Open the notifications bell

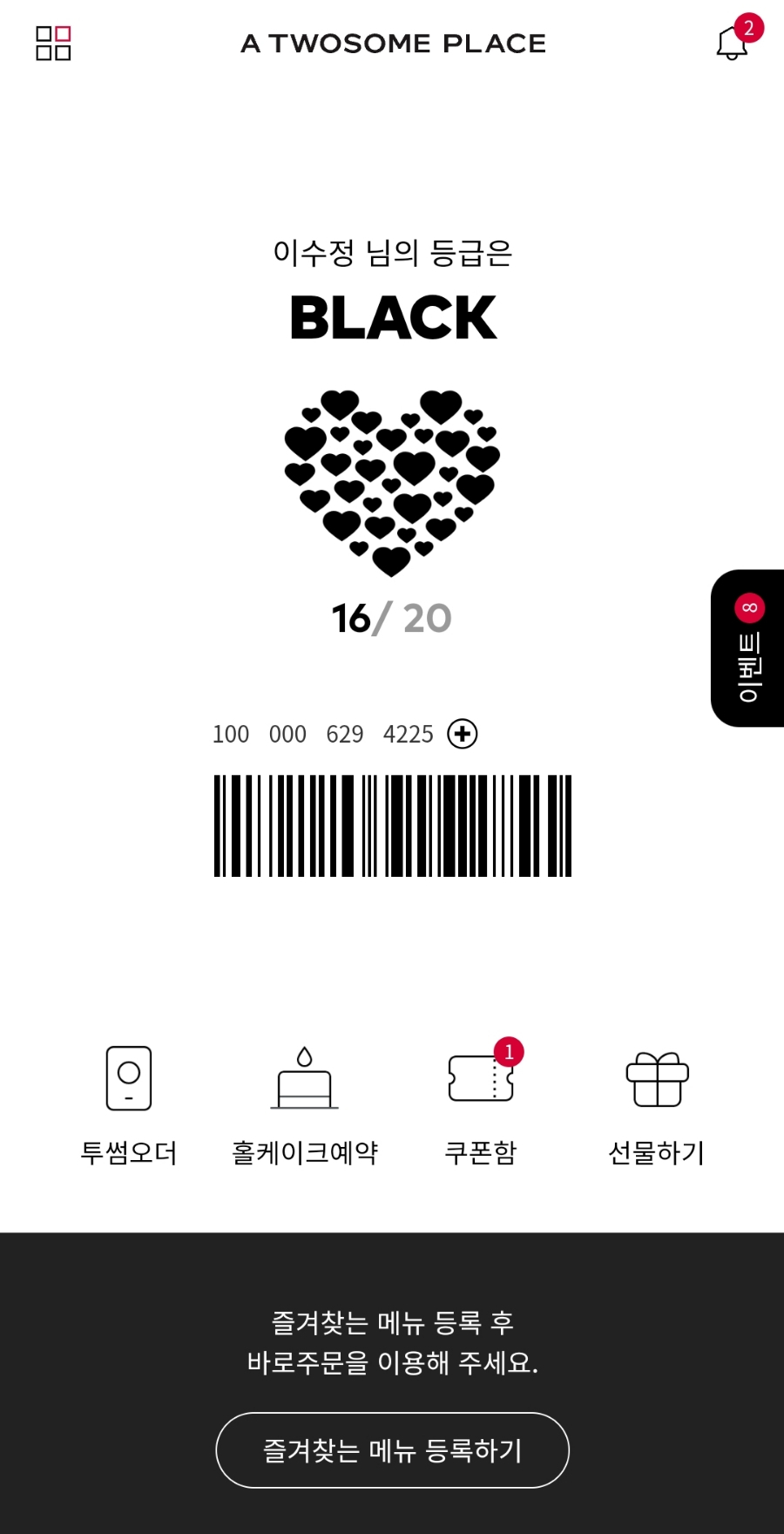[732, 43]
